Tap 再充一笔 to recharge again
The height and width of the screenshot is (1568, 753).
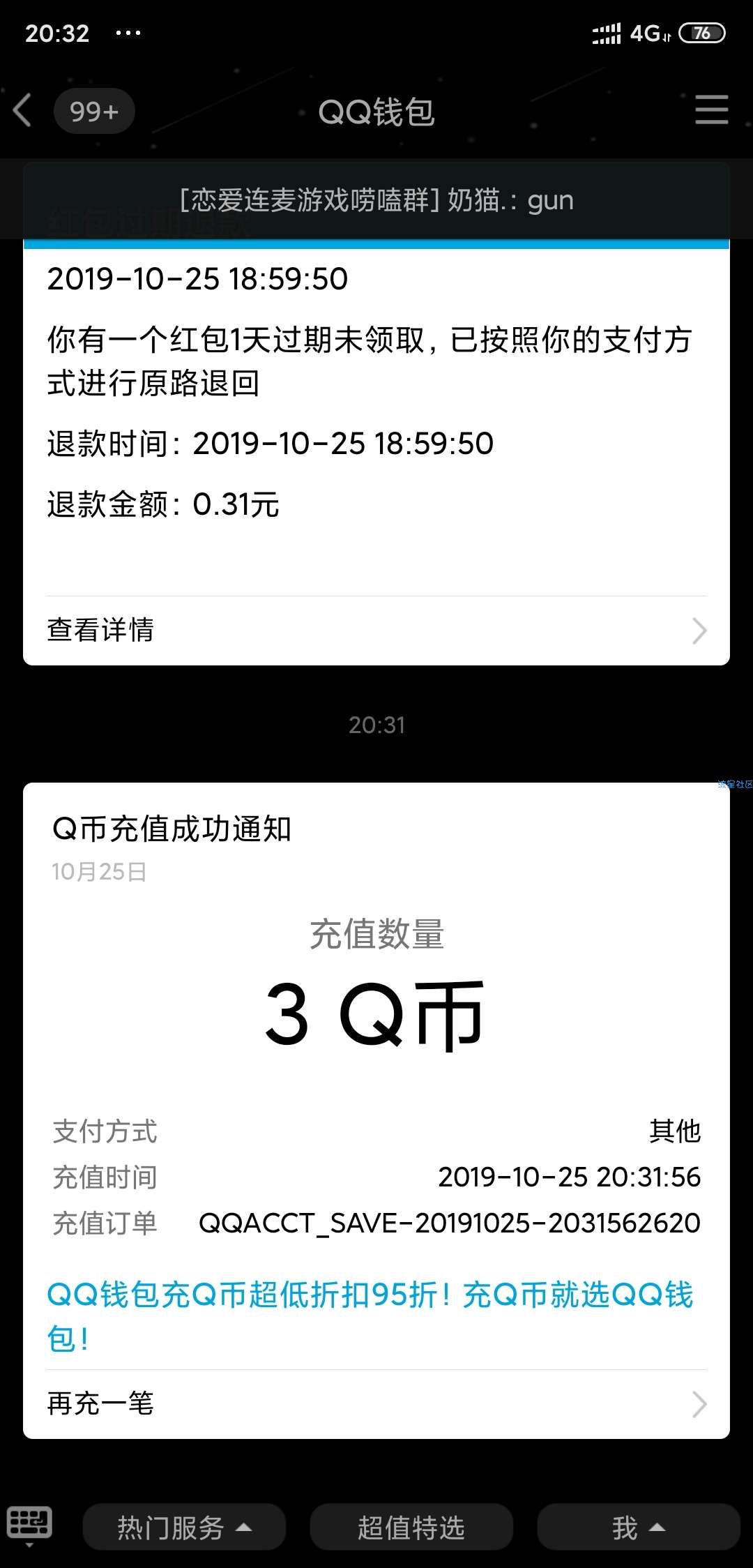pos(376,1403)
